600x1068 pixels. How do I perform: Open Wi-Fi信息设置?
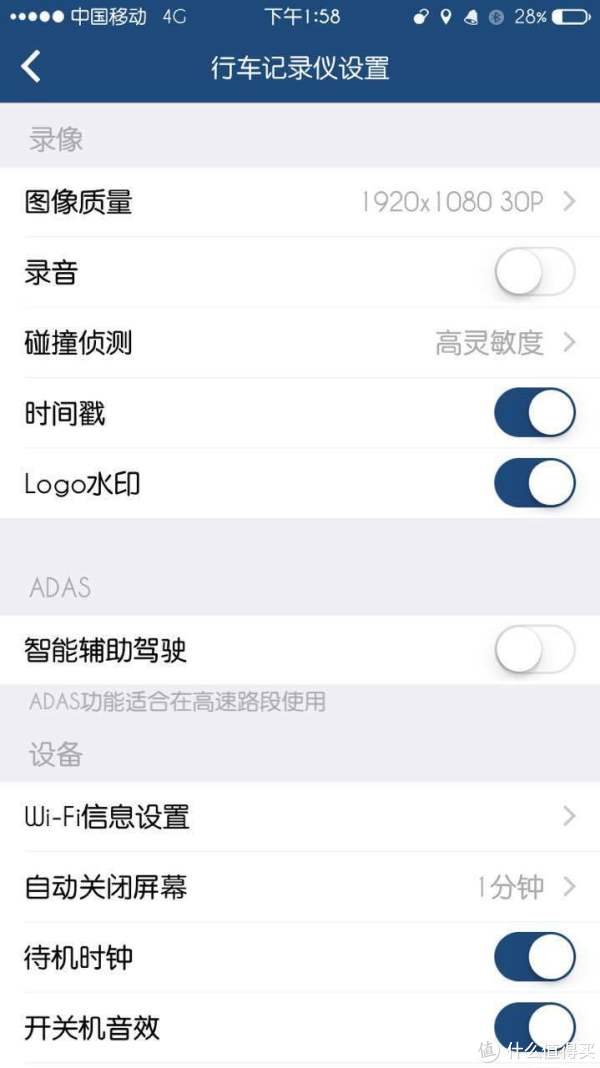click(300, 816)
